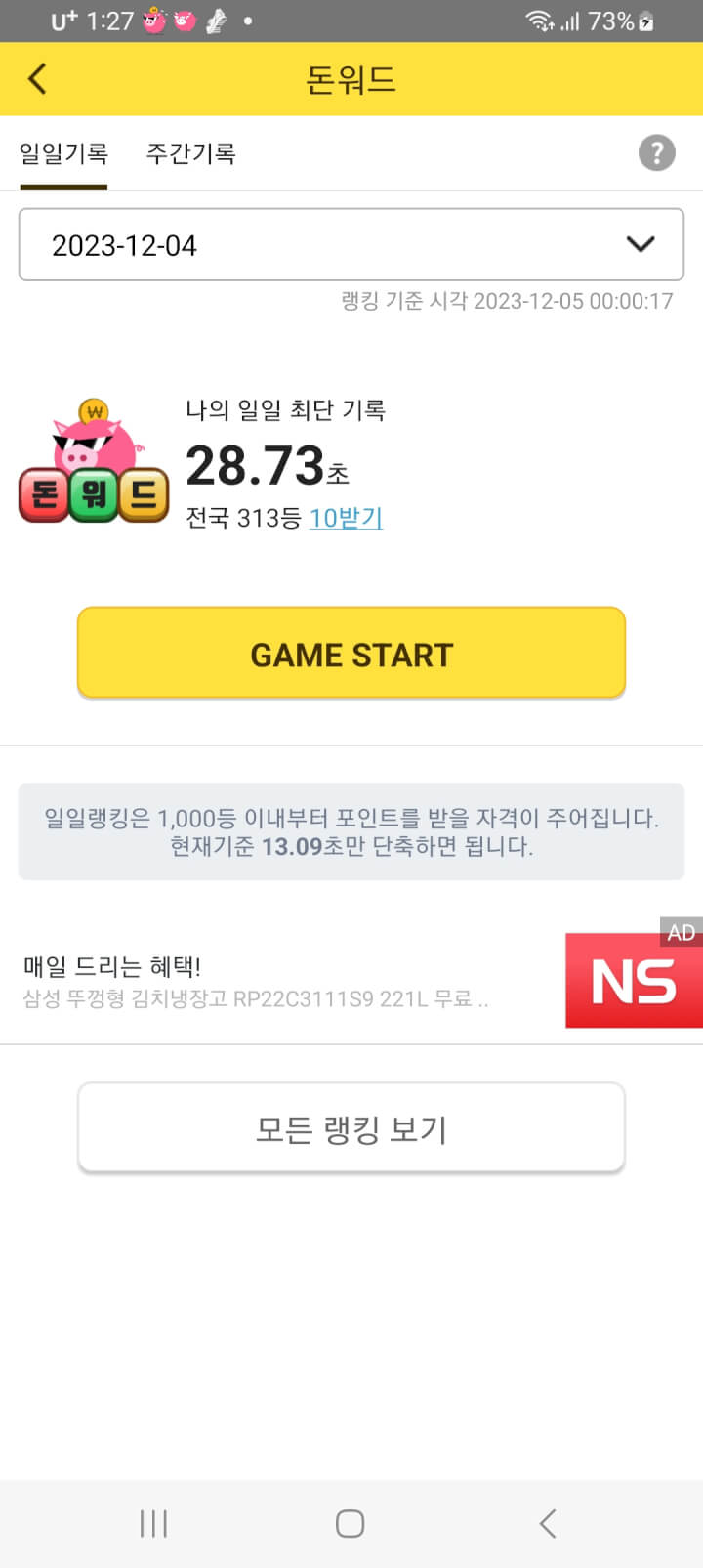Image resolution: width=703 pixels, height=1568 pixels.
Task: Open the help question mark icon
Action: (656, 152)
